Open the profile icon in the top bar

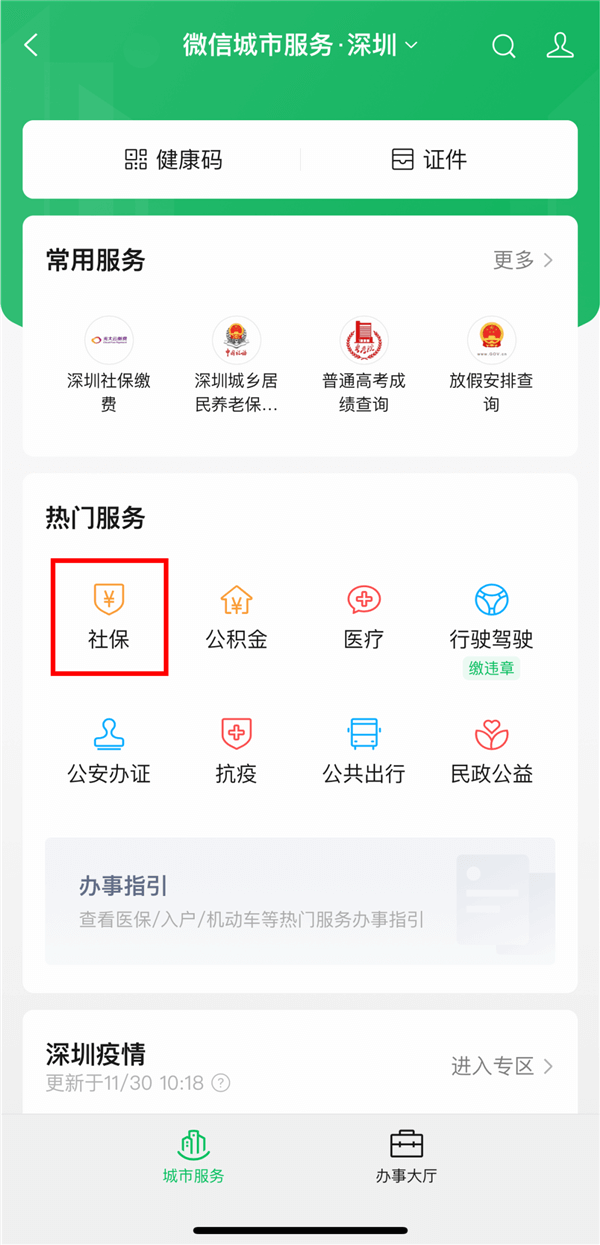pos(560,46)
